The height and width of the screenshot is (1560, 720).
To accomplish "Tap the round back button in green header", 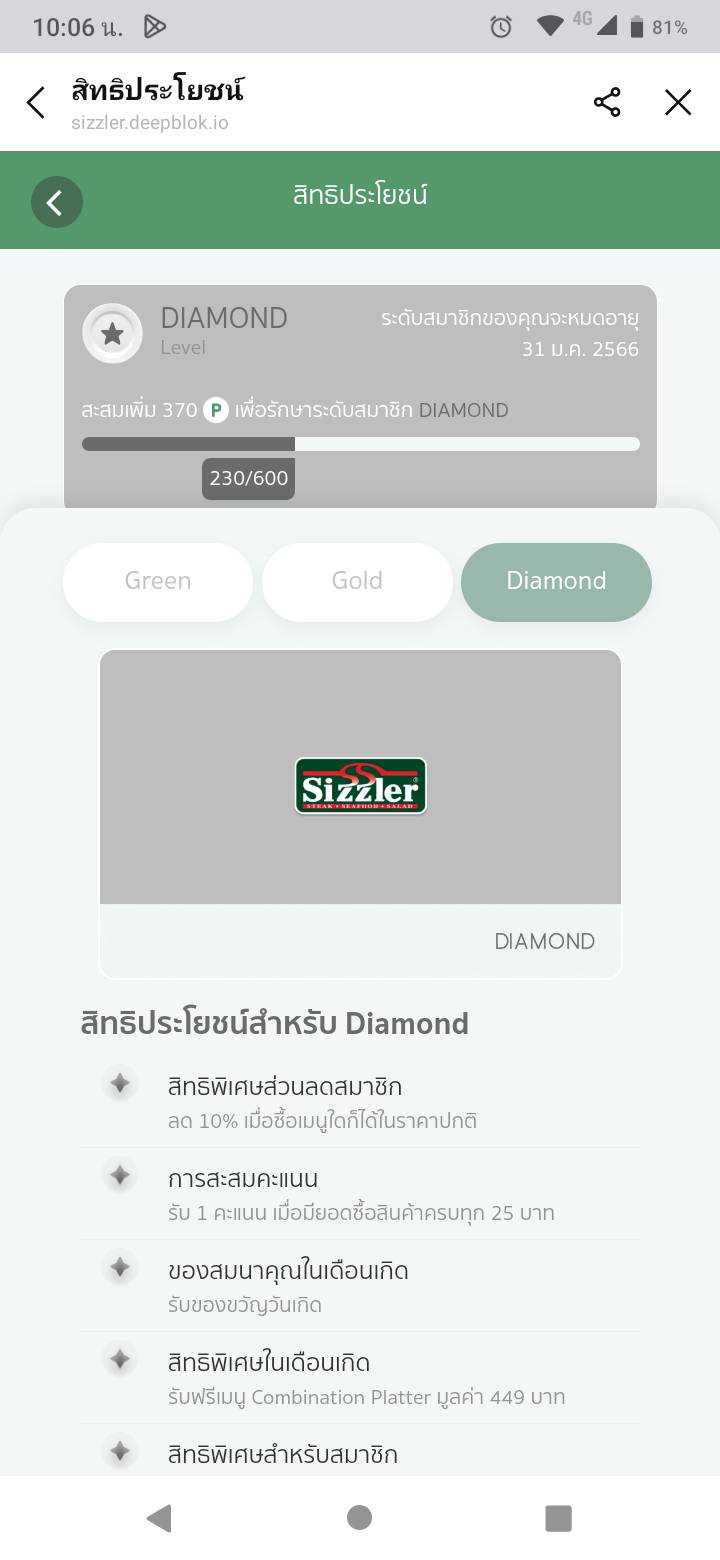I will point(57,202).
